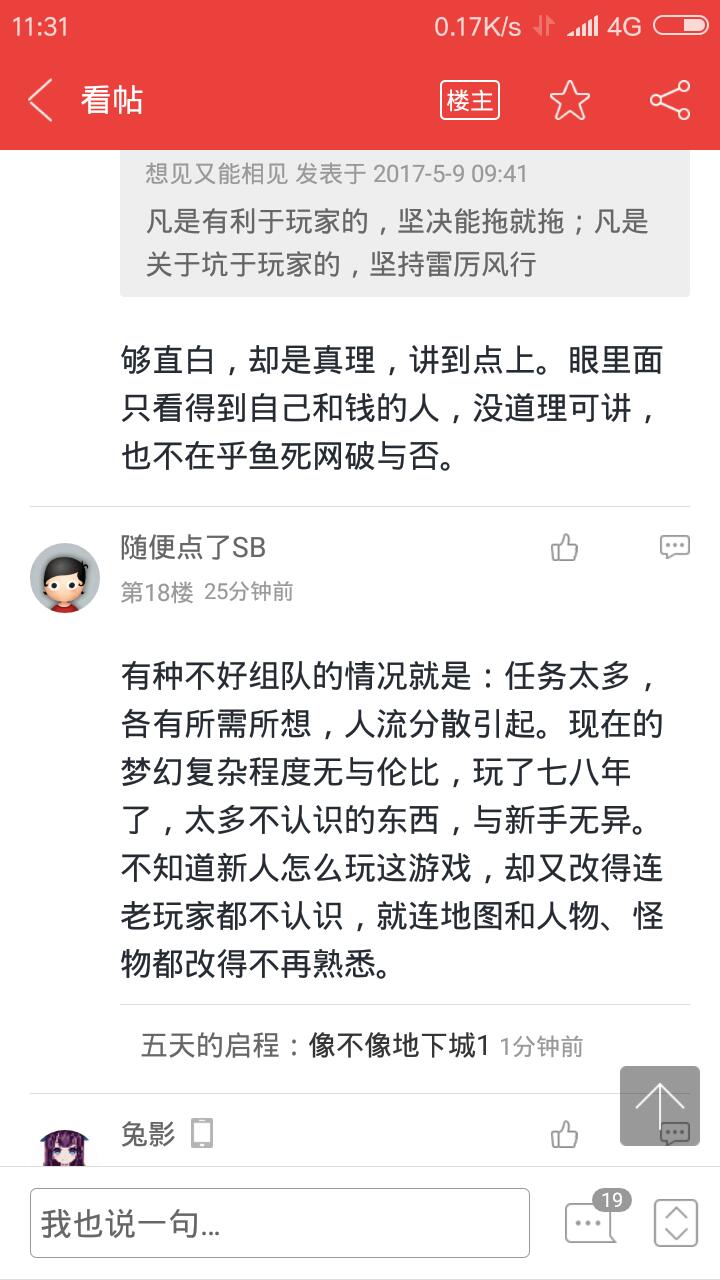Screen dimensions: 720x1280
Task: Open the comments icon showing 19
Action: tap(592, 1220)
